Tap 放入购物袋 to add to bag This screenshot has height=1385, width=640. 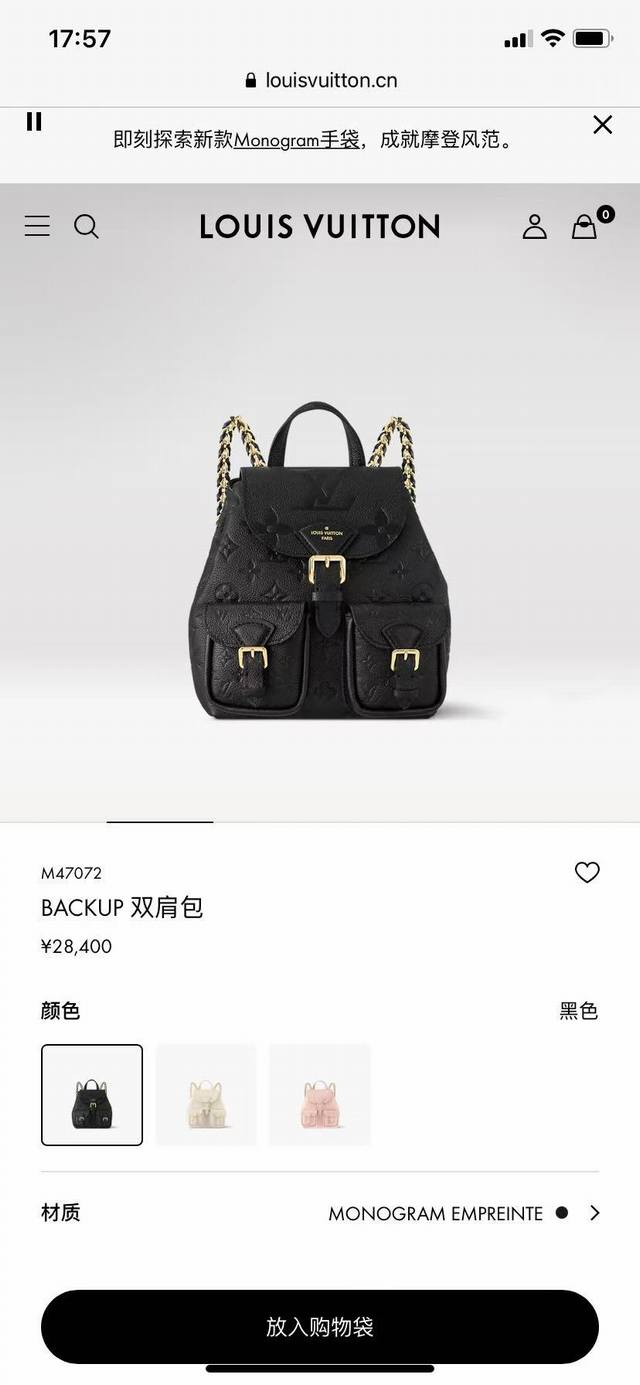(320, 1327)
